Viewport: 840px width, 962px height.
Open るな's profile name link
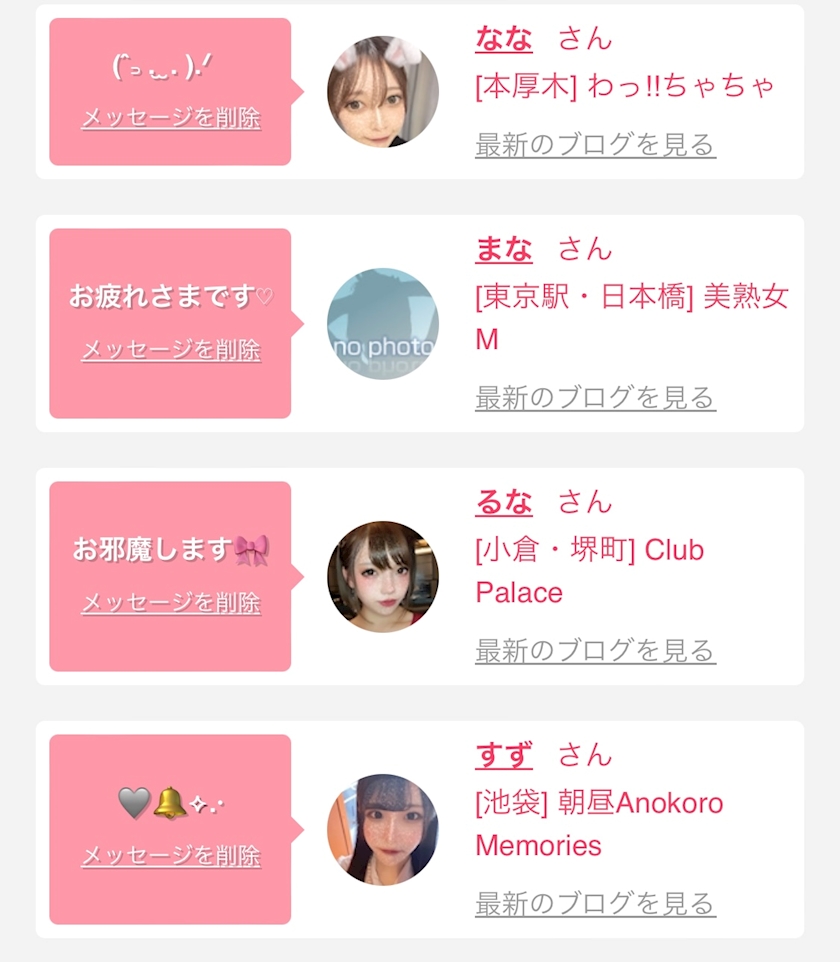point(504,502)
